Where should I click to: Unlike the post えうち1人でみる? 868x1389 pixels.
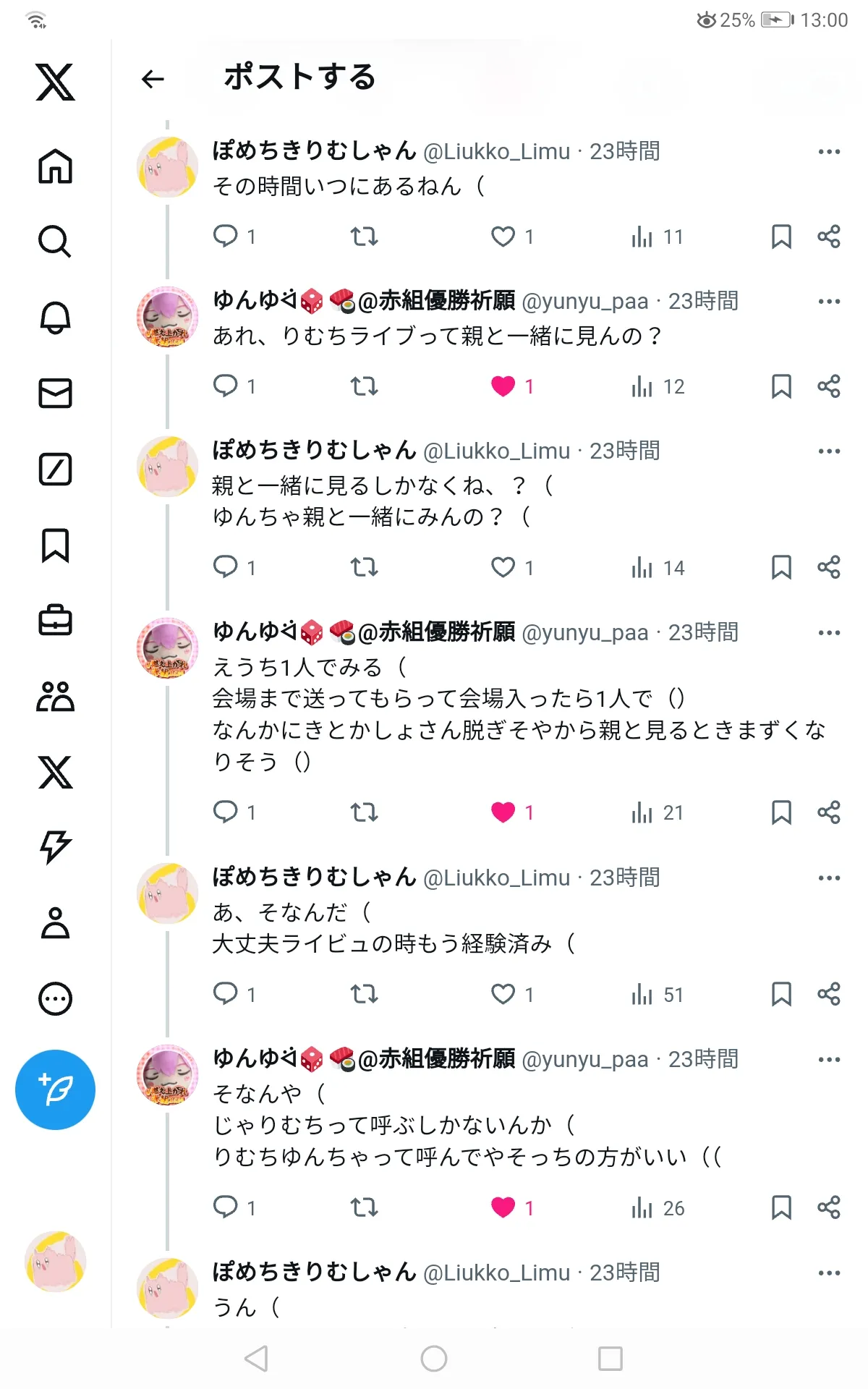[x=503, y=812]
